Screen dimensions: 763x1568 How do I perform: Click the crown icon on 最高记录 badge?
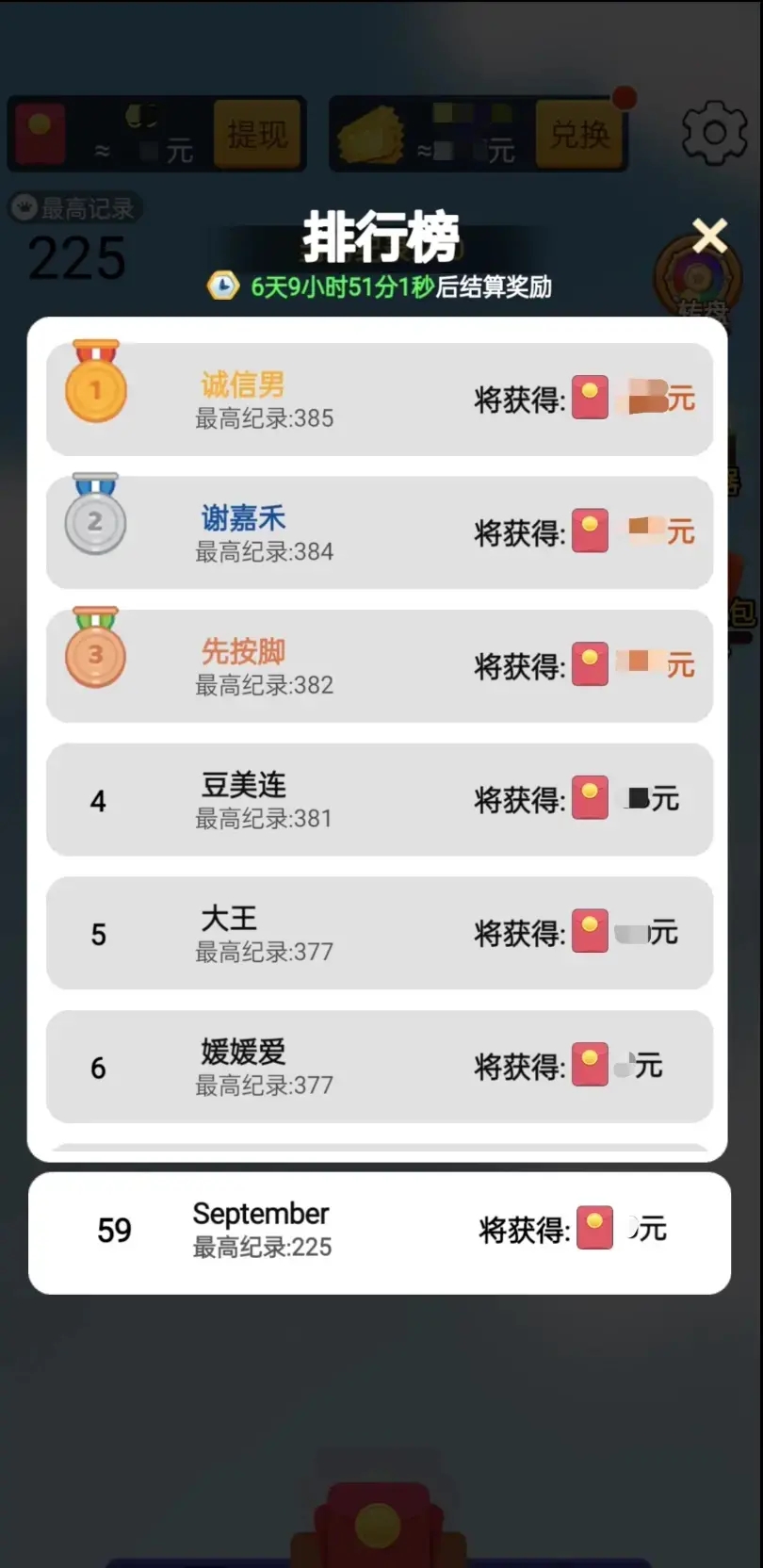25,206
